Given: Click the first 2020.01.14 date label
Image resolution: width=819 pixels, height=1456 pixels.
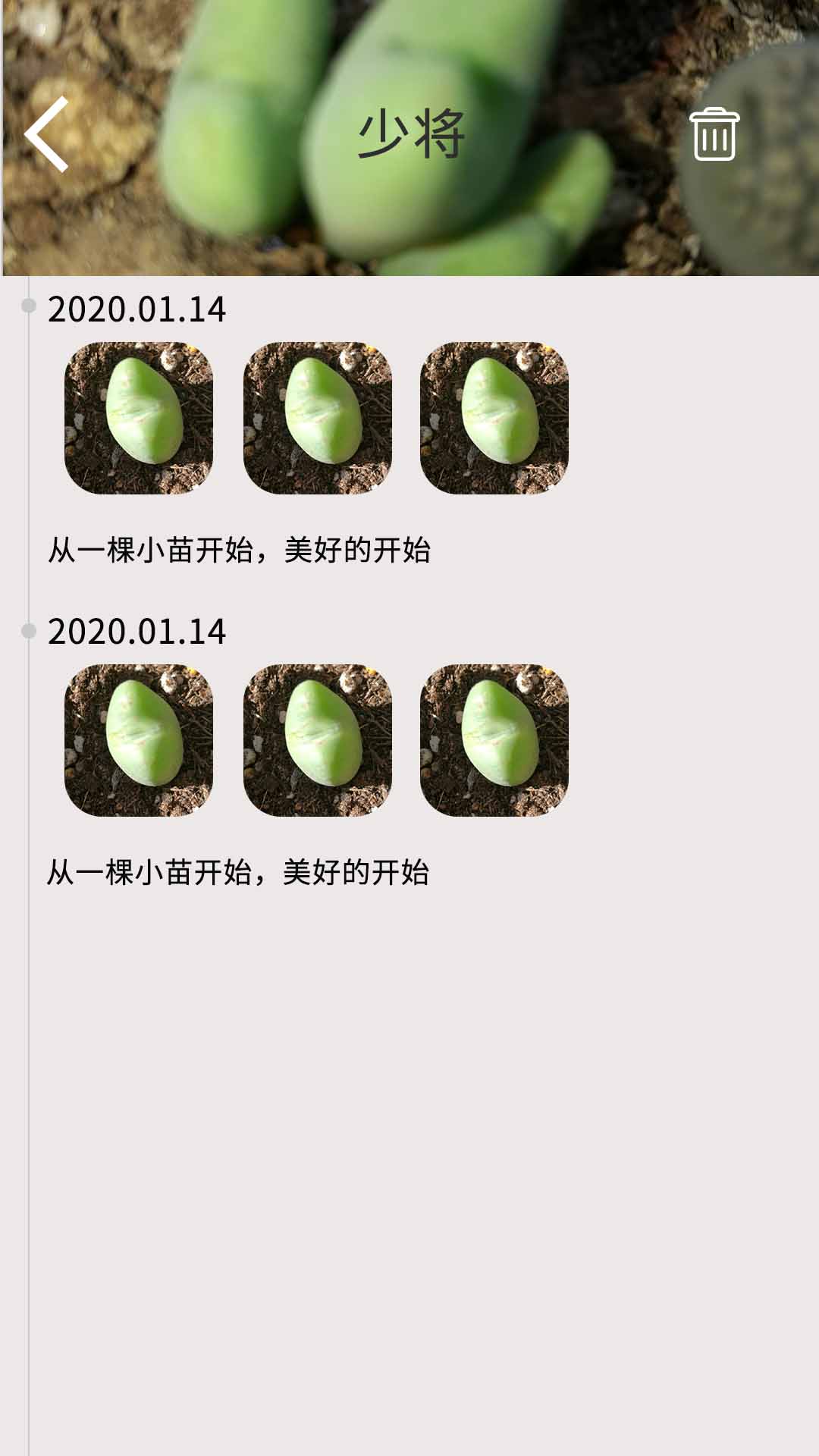Looking at the screenshot, I should (x=136, y=307).
